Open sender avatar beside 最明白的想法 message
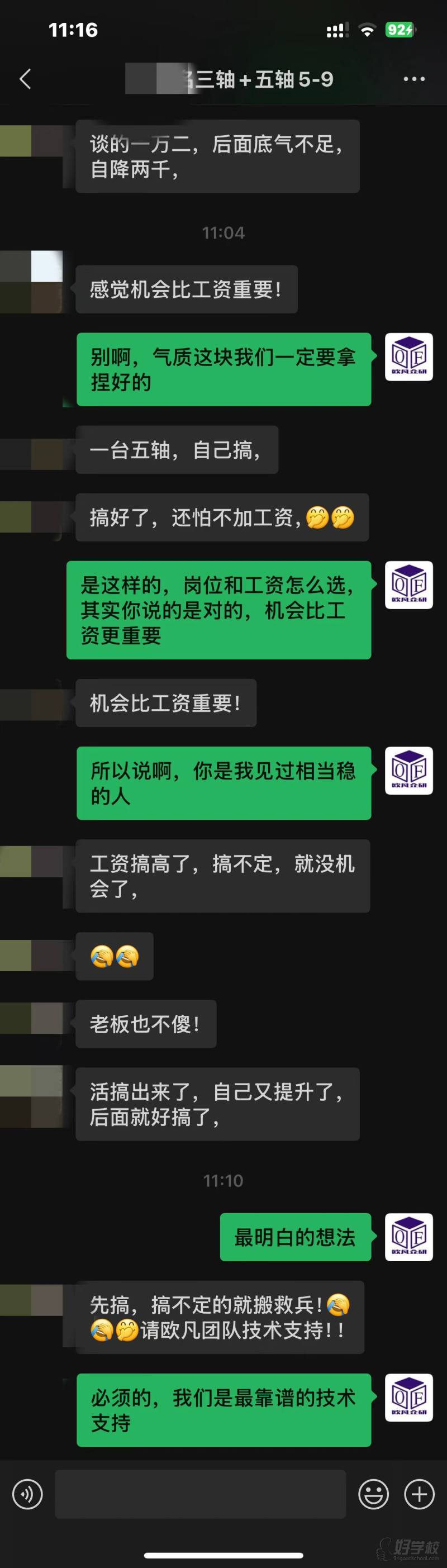Screen dimensions: 447x1568 [x=408, y=1236]
